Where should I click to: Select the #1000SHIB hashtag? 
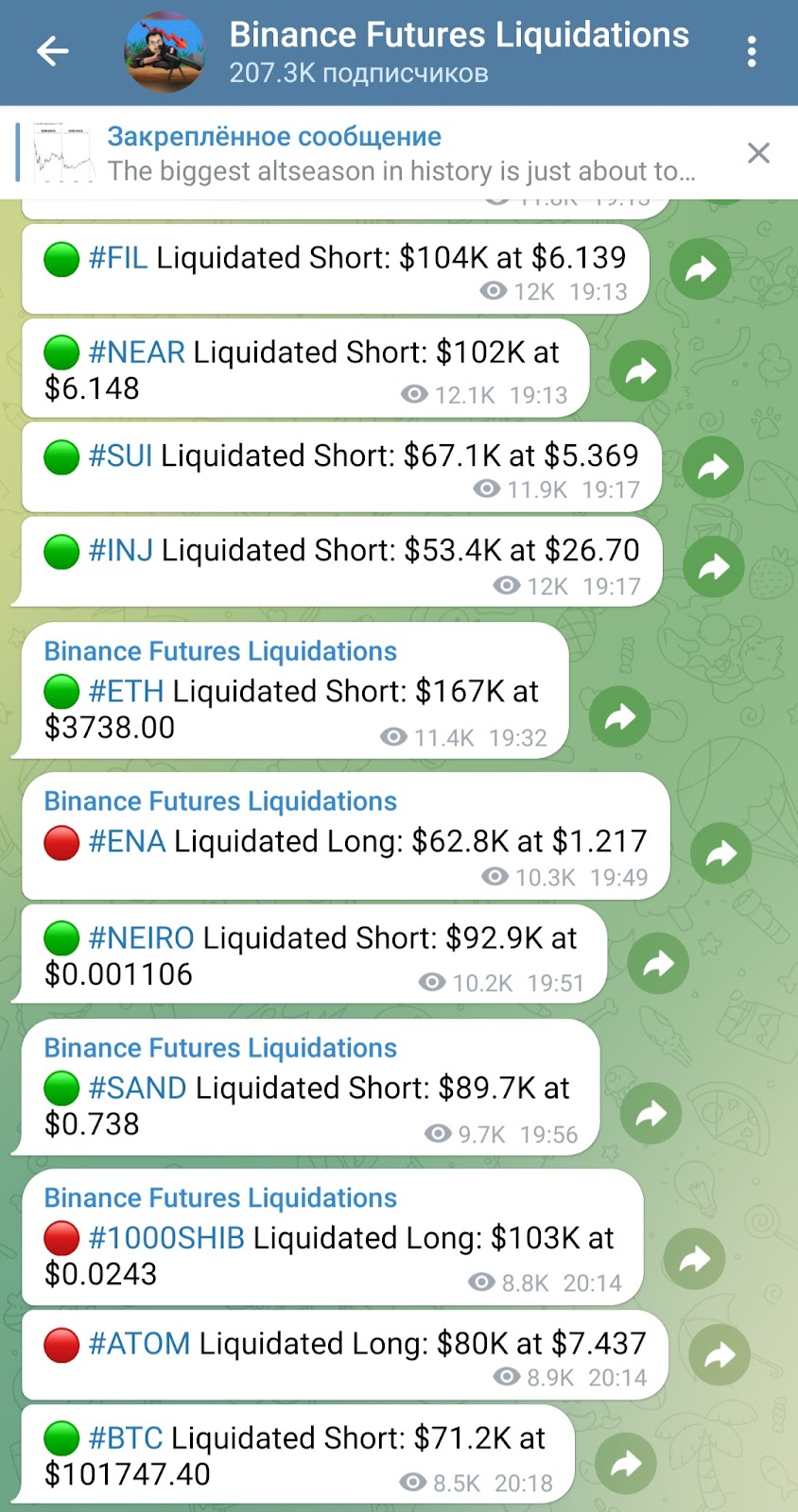166,1237
